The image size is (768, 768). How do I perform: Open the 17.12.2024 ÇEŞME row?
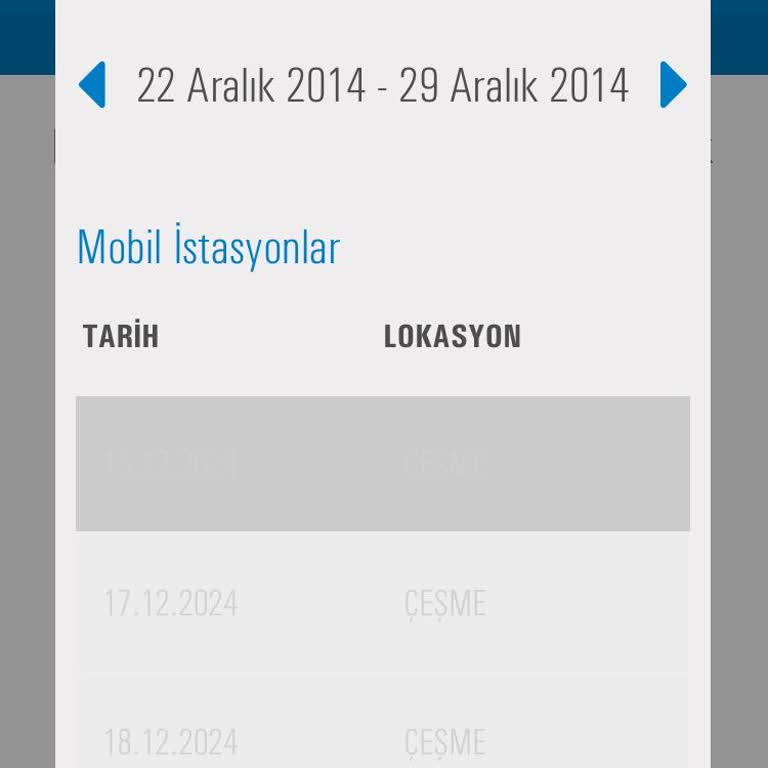(x=382, y=603)
